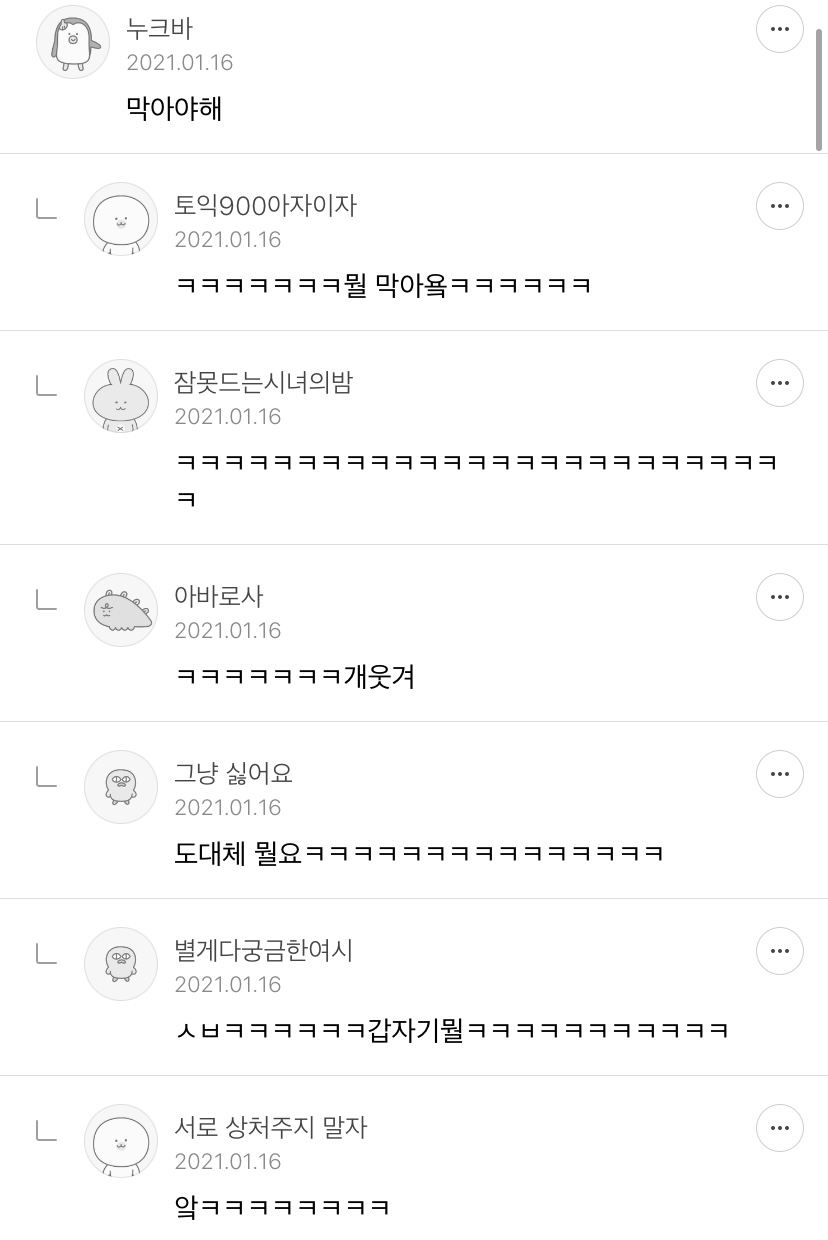Image resolution: width=828 pixels, height=1240 pixels.
Task: Open more options on 그냥 싫어요's reply
Action: 779,774
